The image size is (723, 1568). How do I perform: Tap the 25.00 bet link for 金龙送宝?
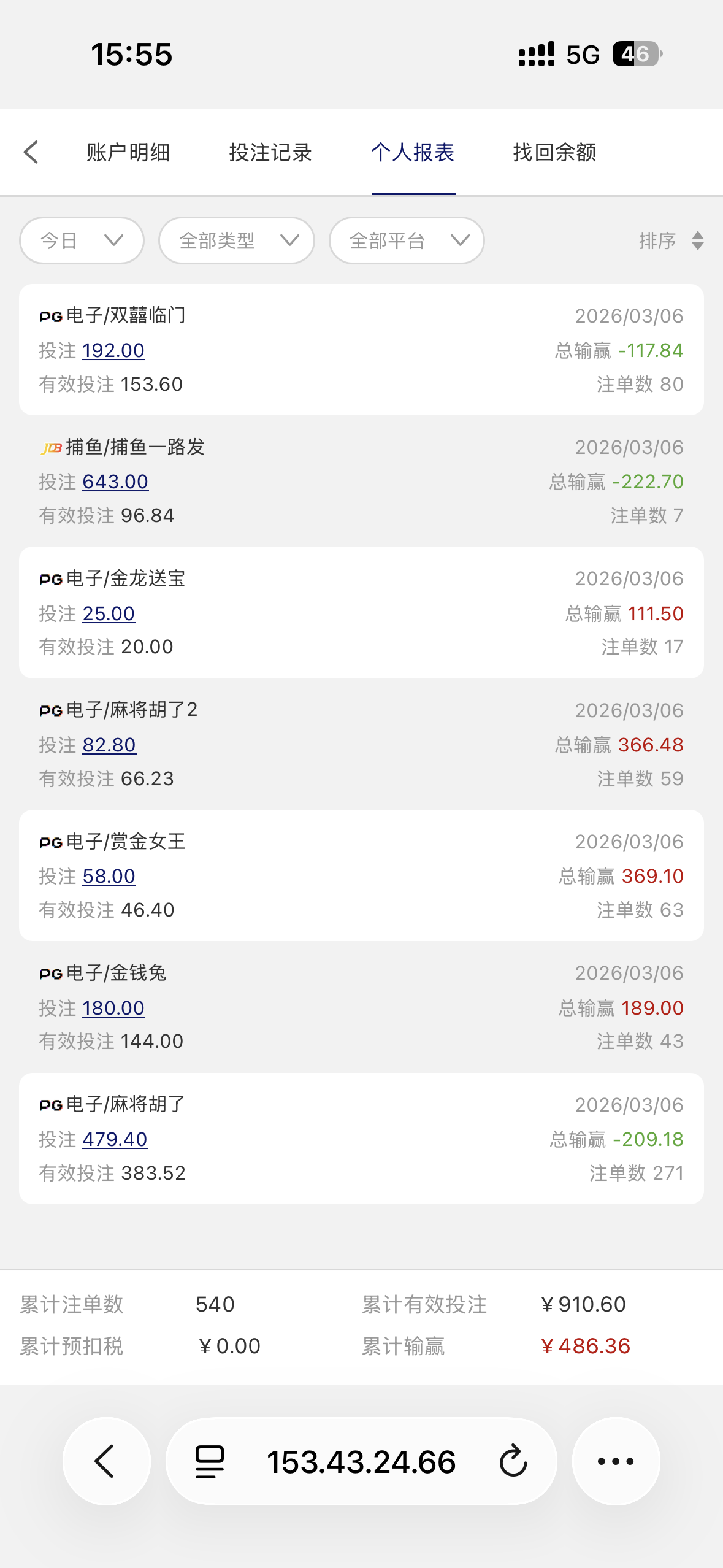click(x=109, y=613)
